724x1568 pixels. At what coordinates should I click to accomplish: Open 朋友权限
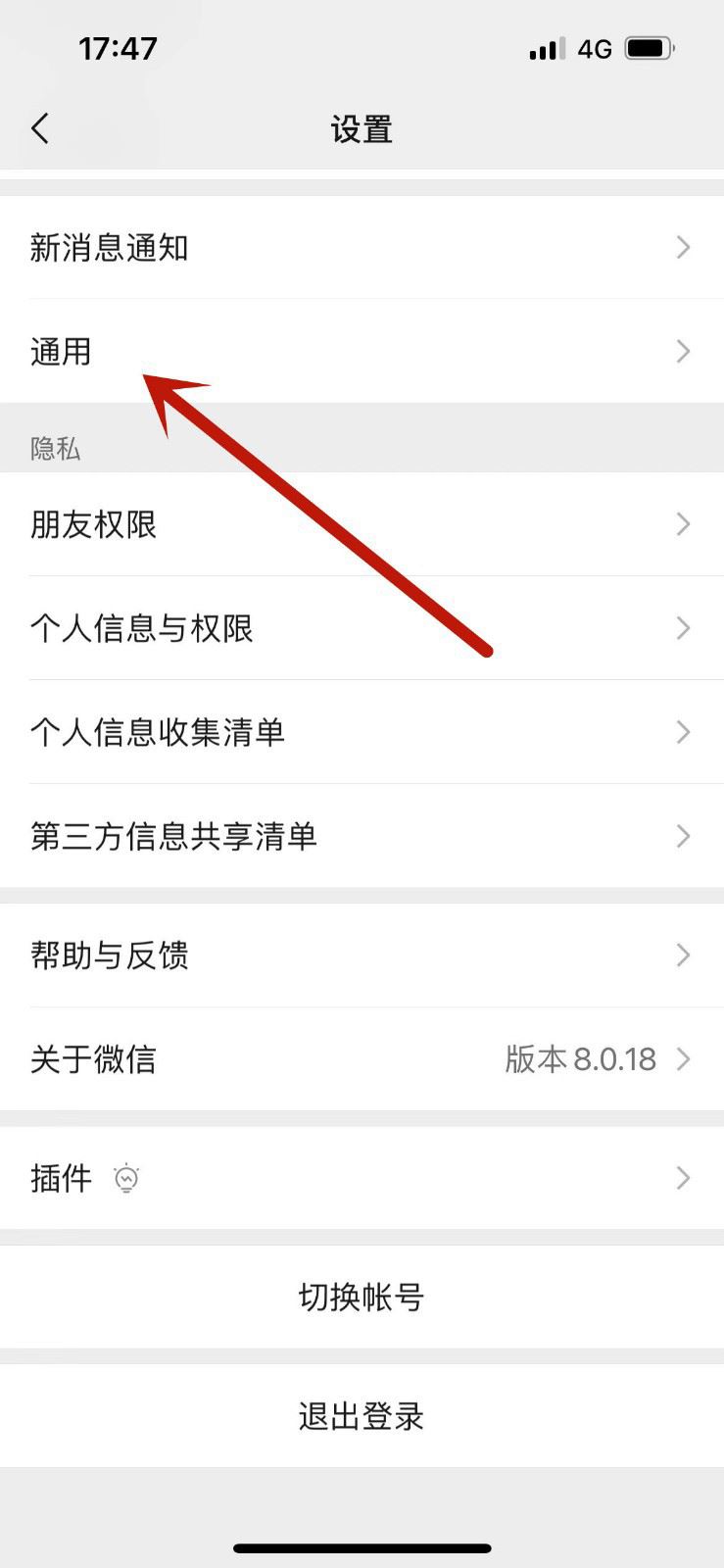pyautogui.click(x=362, y=524)
